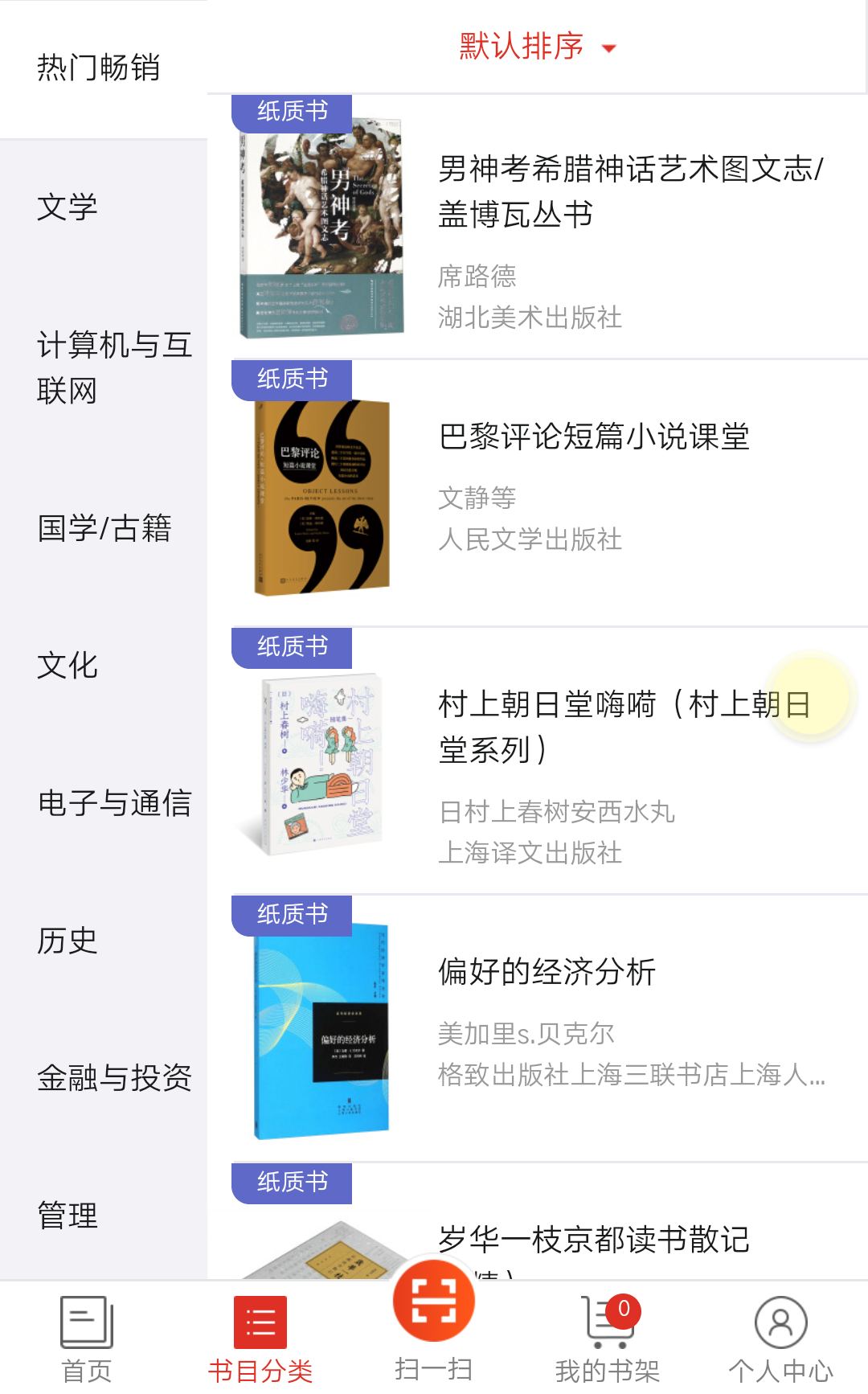
Task: Choose the 国学/古籍 category
Action: tap(104, 528)
